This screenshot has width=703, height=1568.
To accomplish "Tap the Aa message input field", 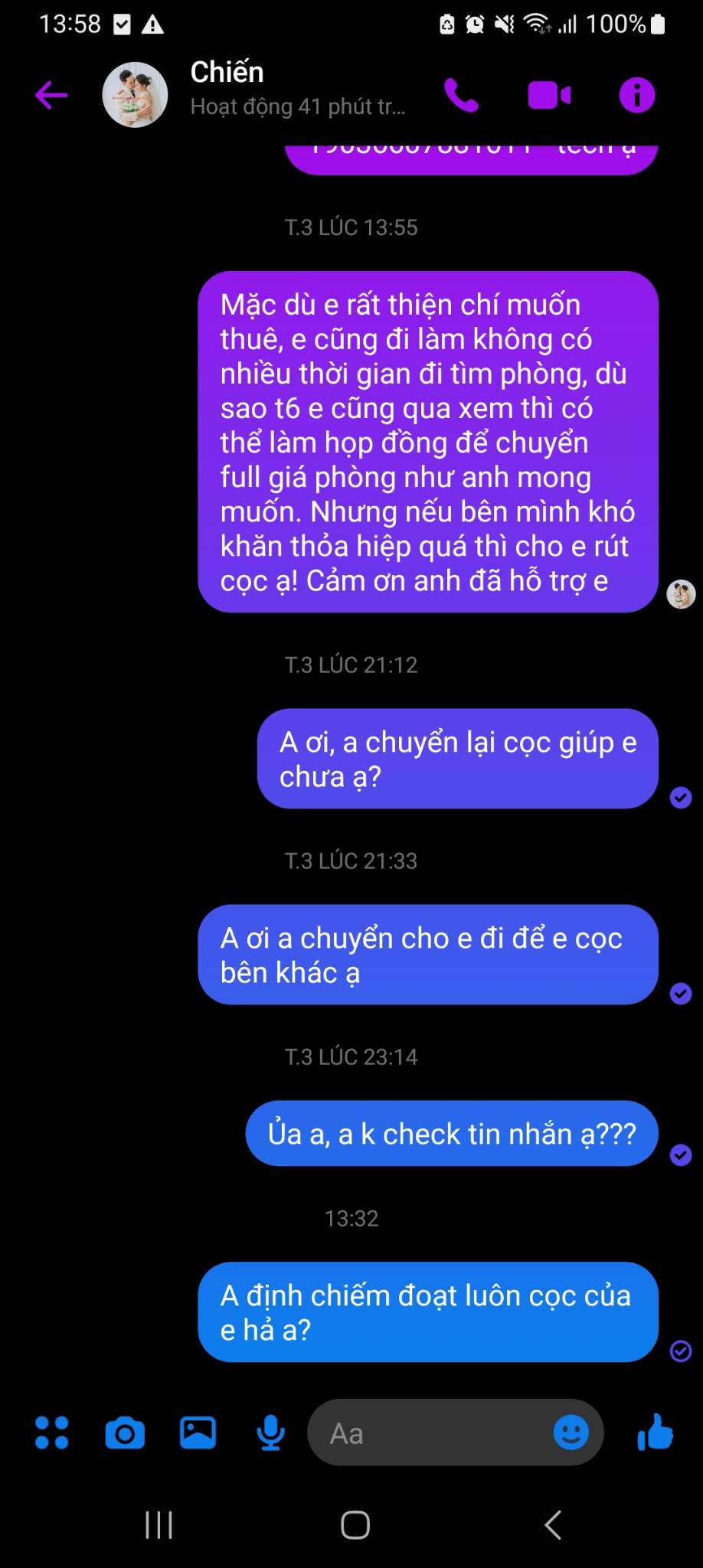I will click(x=429, y=1432).
